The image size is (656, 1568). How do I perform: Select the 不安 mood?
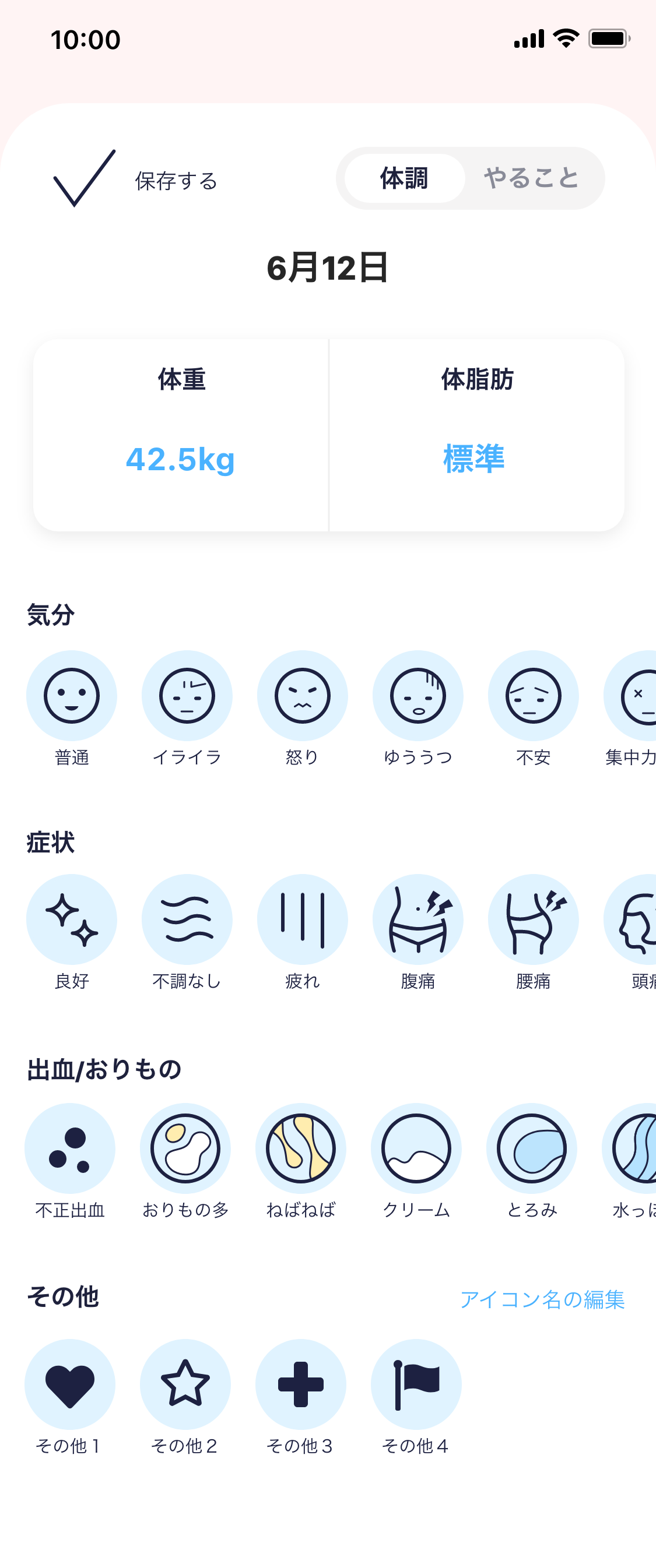(x=533, y=696)
